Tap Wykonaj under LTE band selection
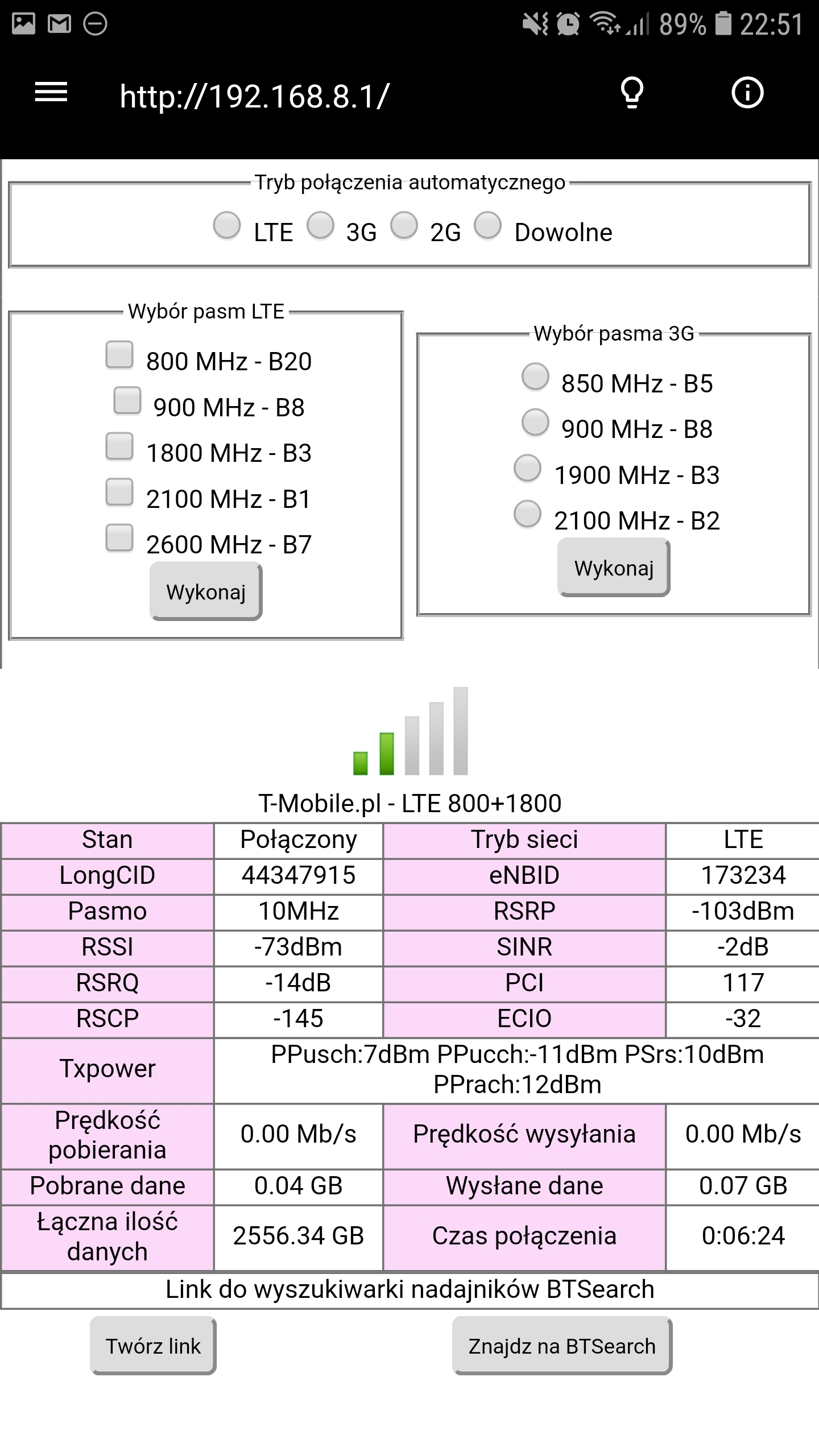 [206, 591]
